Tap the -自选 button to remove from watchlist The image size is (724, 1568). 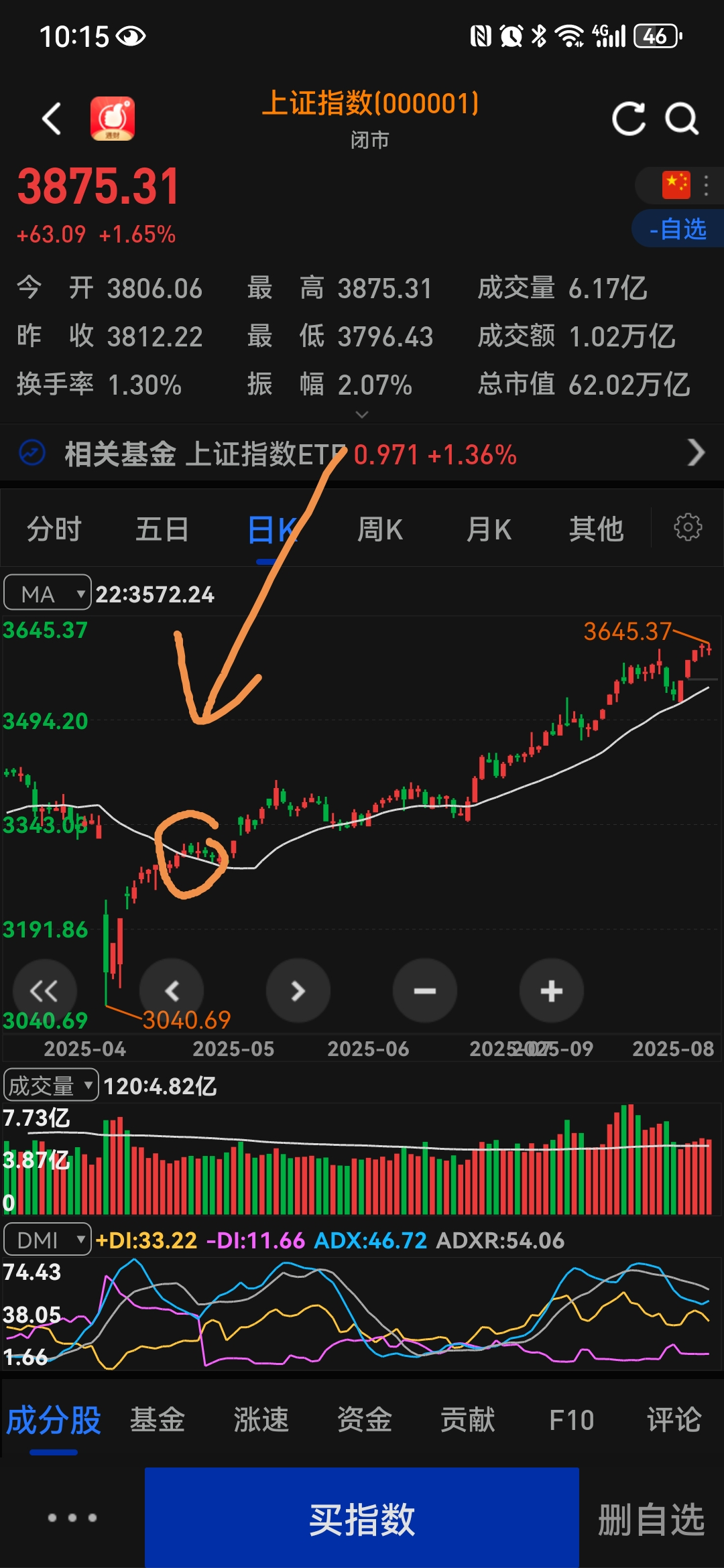(677, 228)
